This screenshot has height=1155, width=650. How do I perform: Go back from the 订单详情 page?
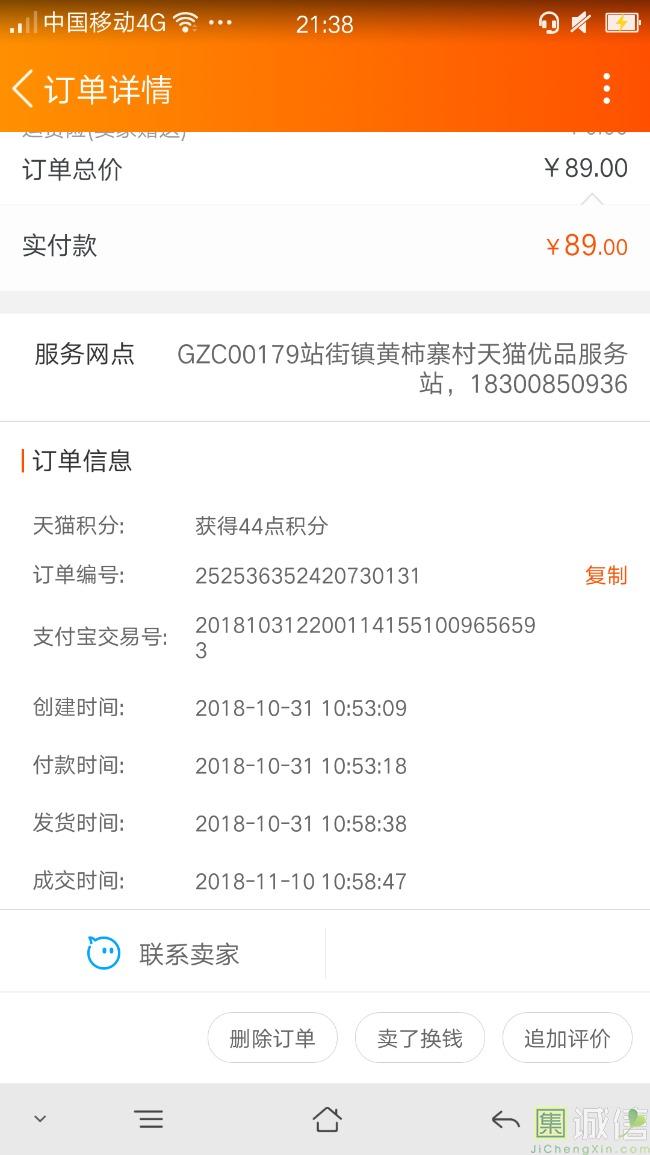point(23,89)
